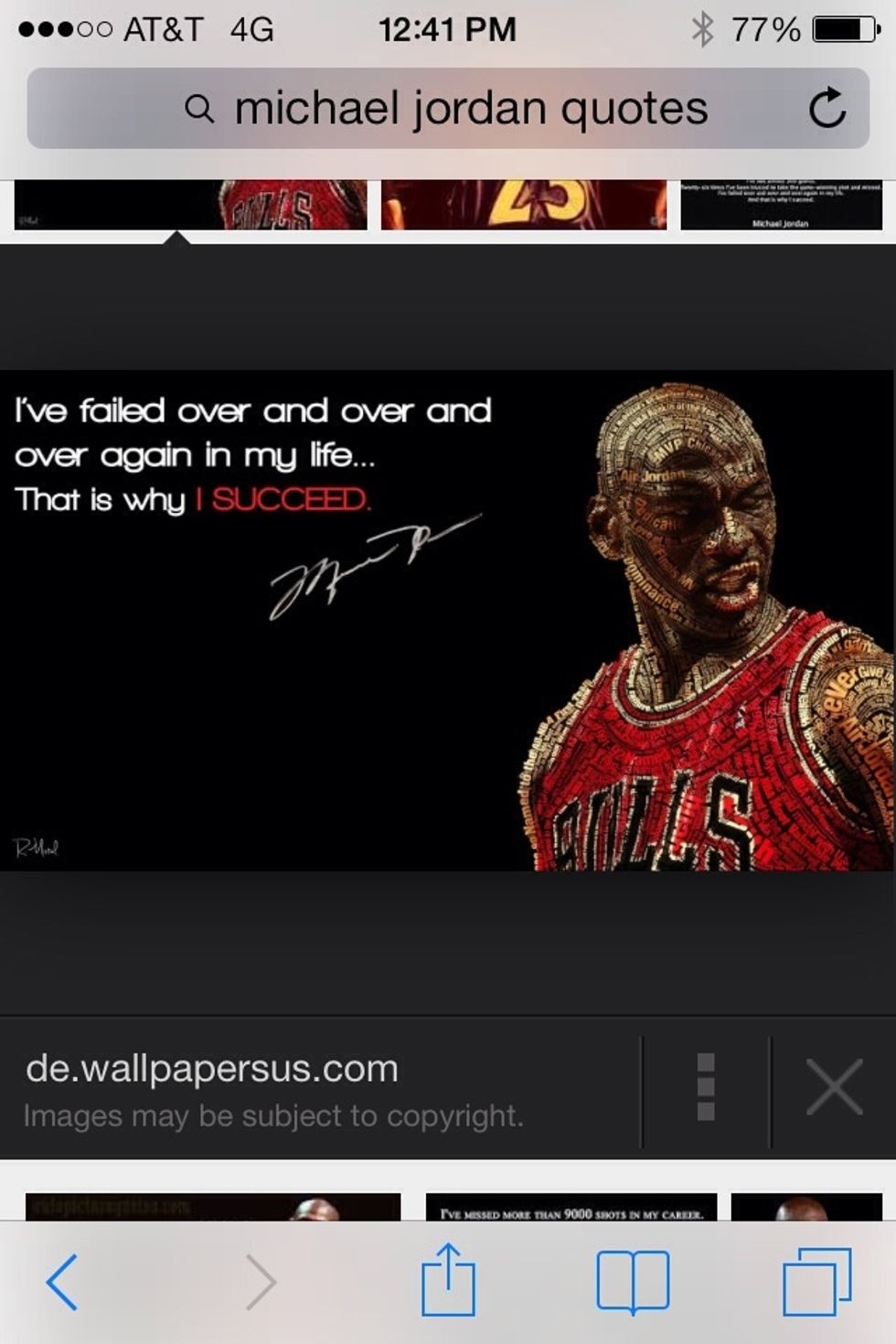Tap the copyright disclaimer text
This screenshot has height=1344, width=896.
tap(272, 1115)
